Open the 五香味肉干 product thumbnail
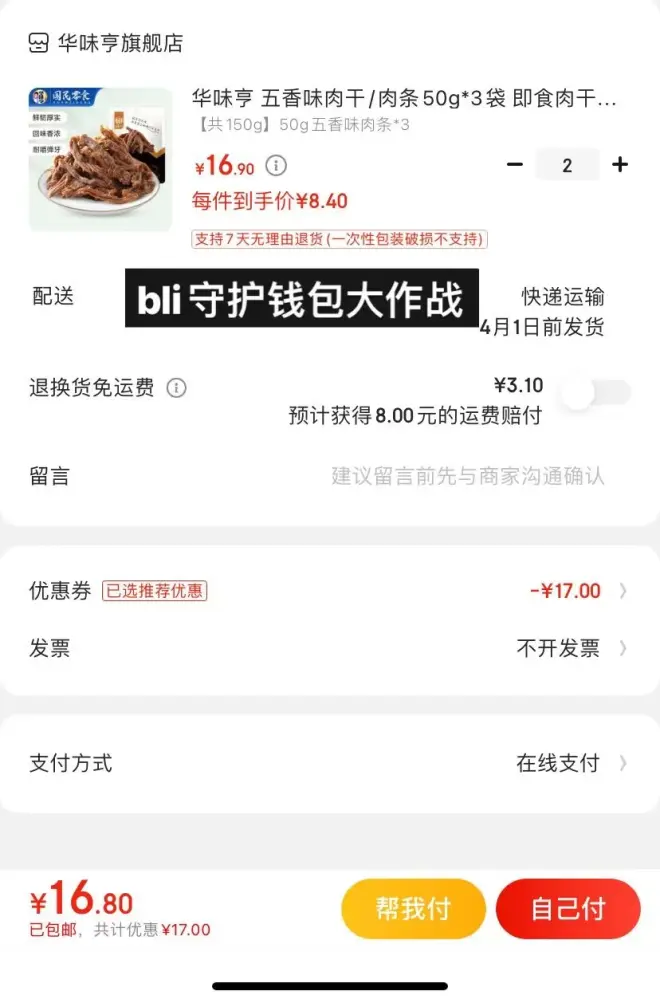Image resolution: width=660 pixels, height=1003 pixels. (100, 159)
